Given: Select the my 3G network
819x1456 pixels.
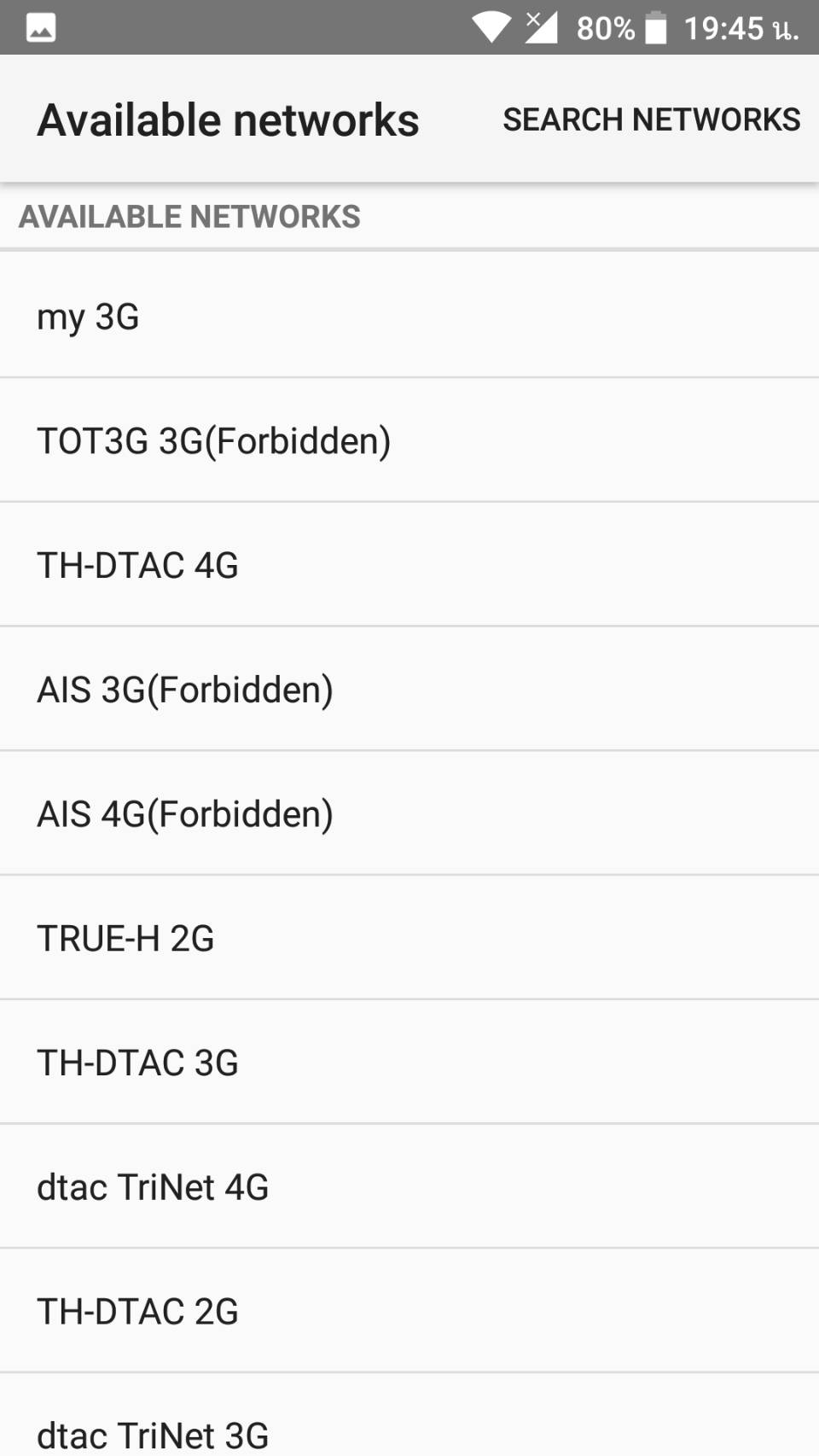Looking at the screenshot, I should 409,316.
